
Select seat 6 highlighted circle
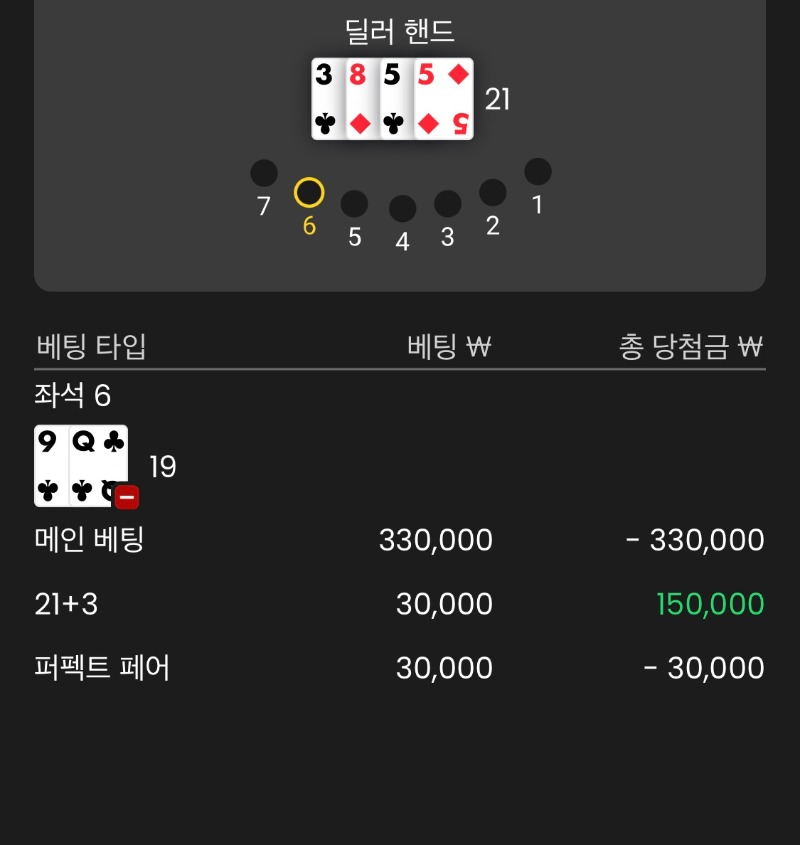(309, 192)
